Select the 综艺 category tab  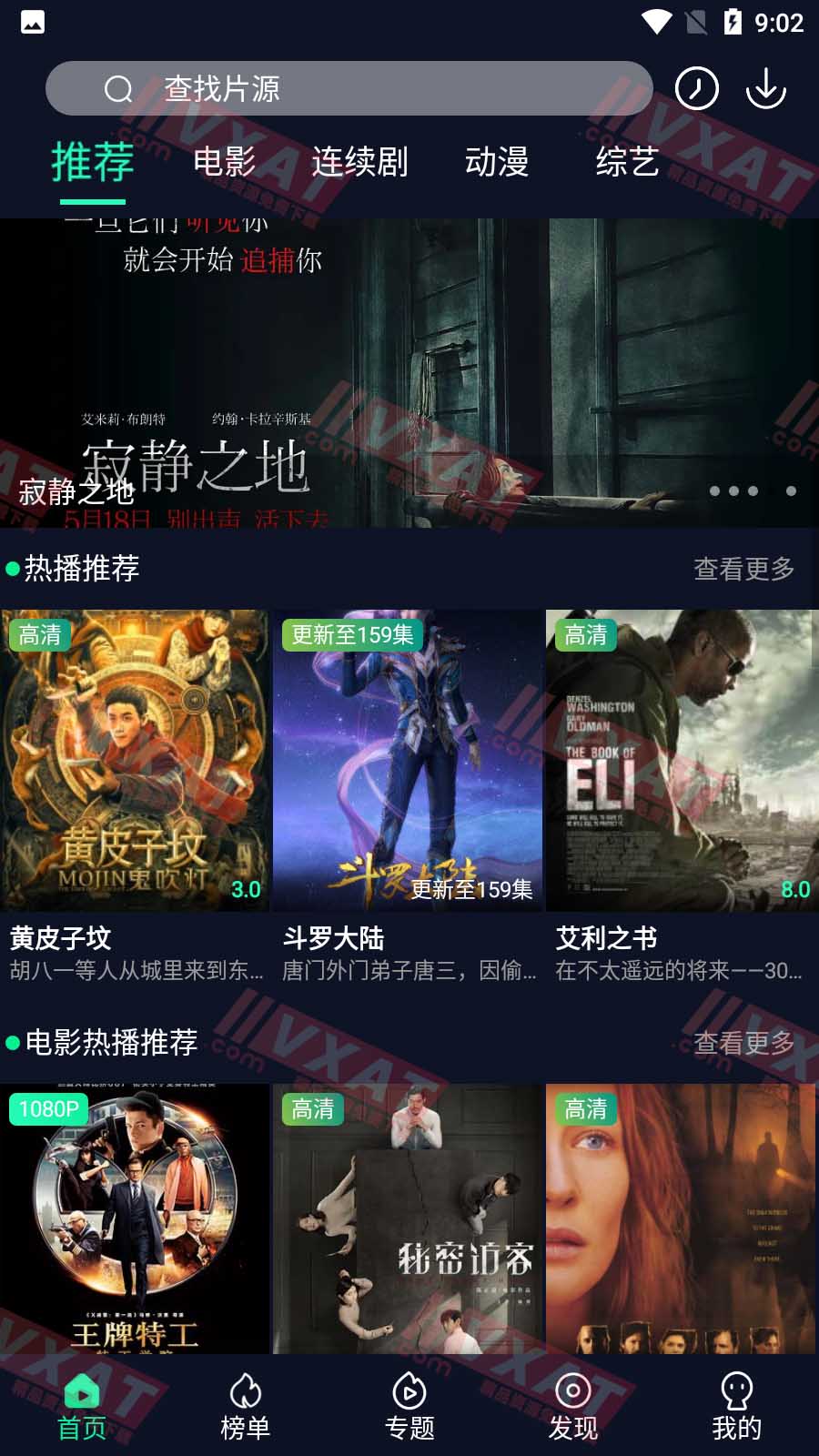[x=626, y=162]
